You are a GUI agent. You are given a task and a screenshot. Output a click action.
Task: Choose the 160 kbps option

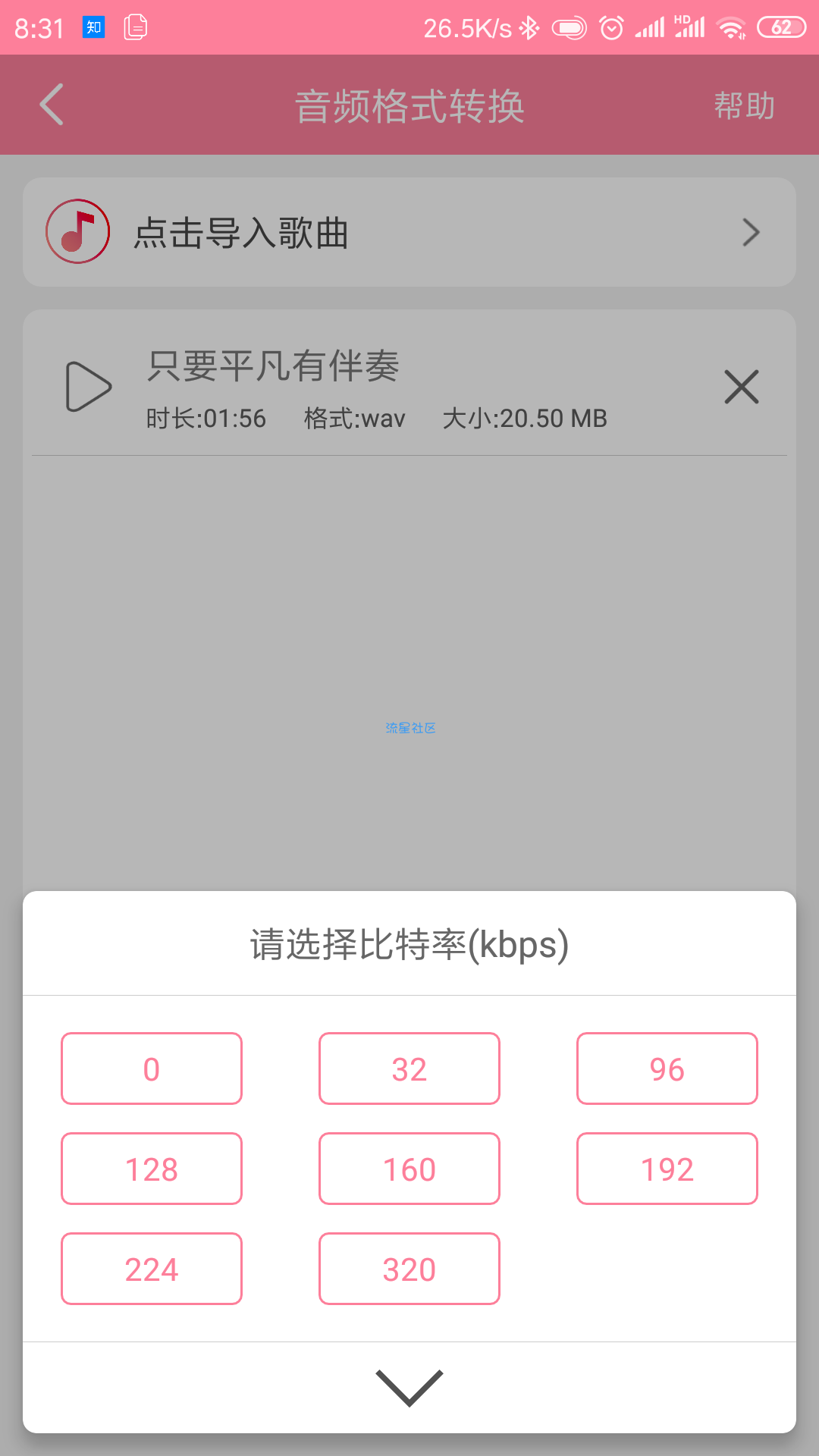pos(409,1169)
